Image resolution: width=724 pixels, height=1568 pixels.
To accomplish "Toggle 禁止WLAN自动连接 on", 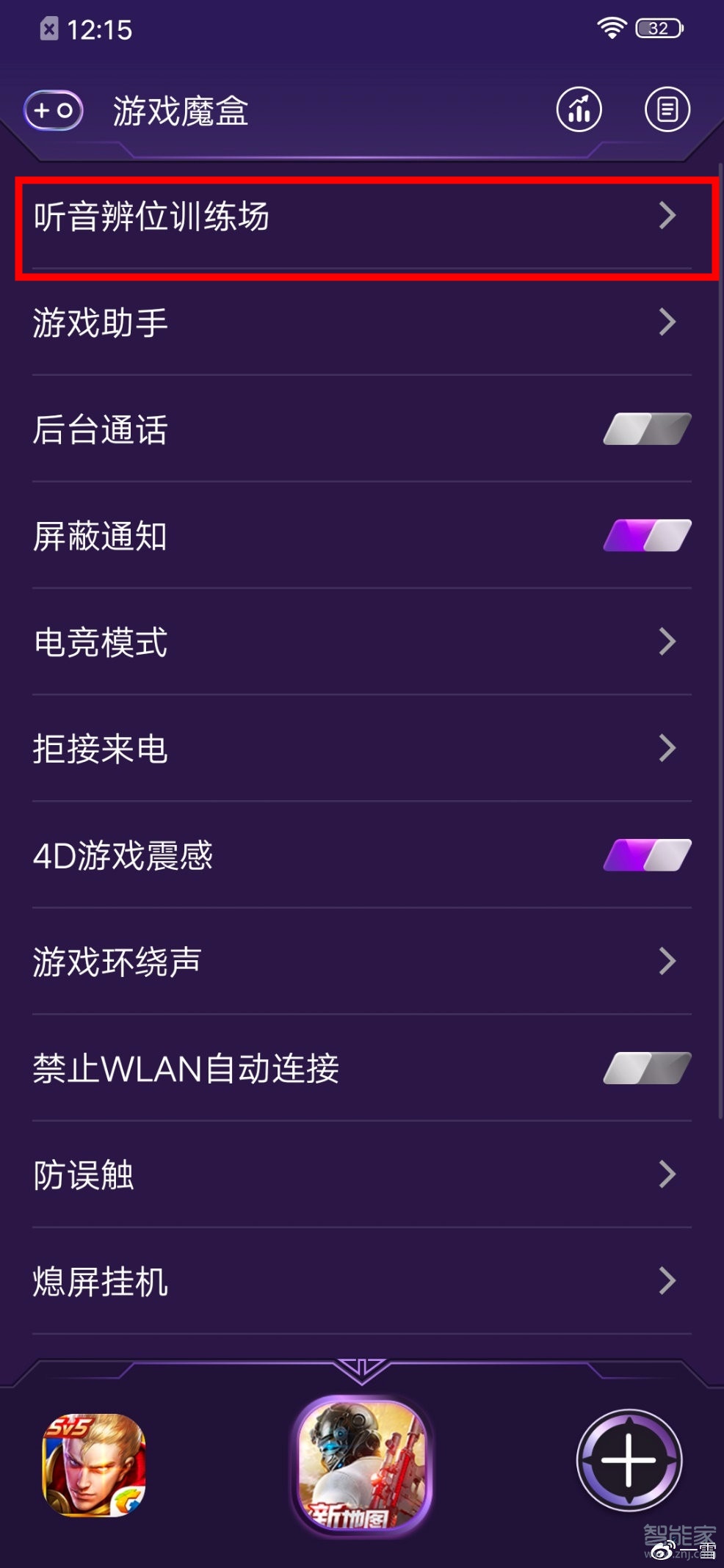I will [647, 1068].
